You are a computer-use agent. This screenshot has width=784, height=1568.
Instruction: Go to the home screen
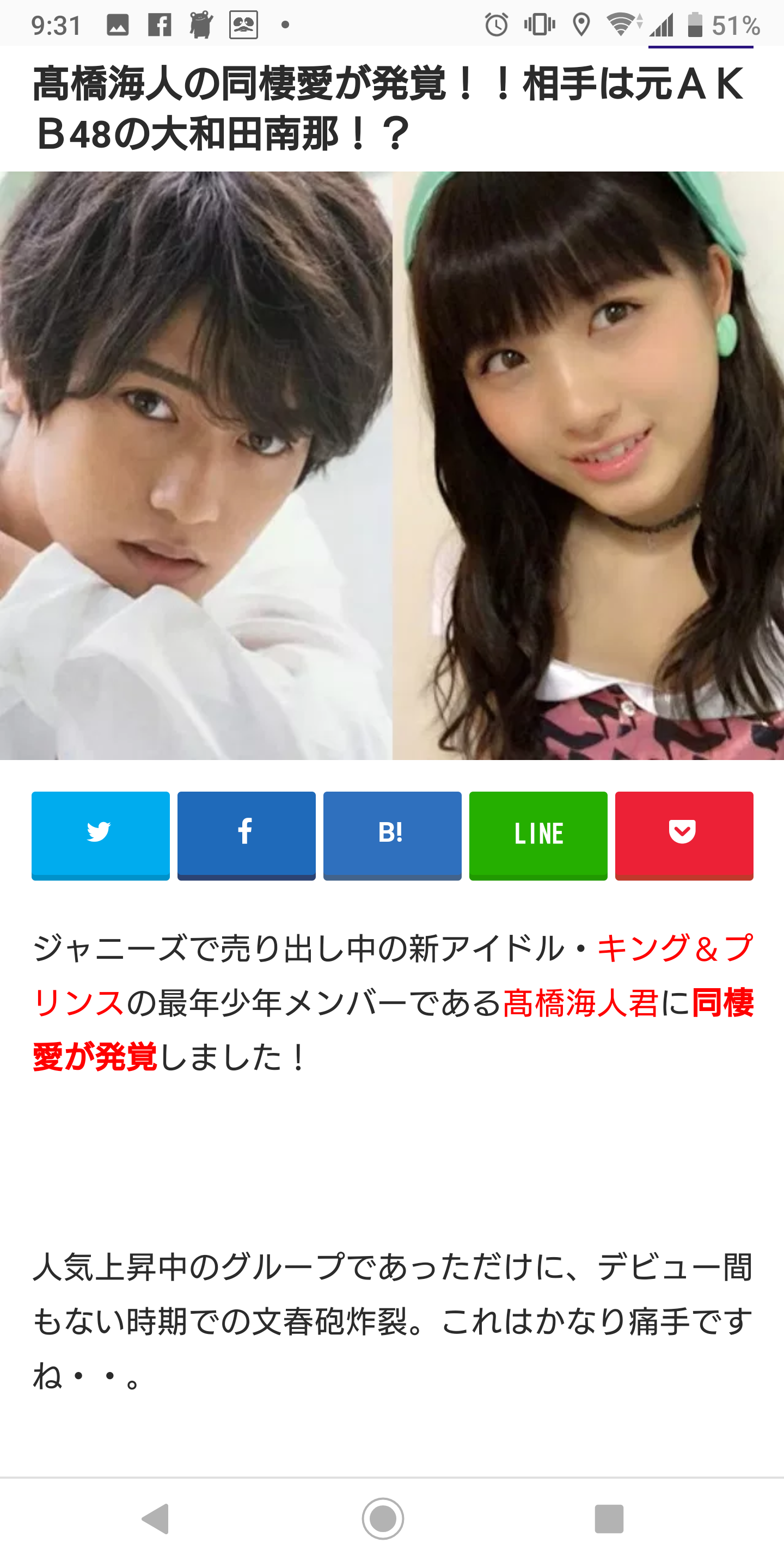[x=383, y=1518]
